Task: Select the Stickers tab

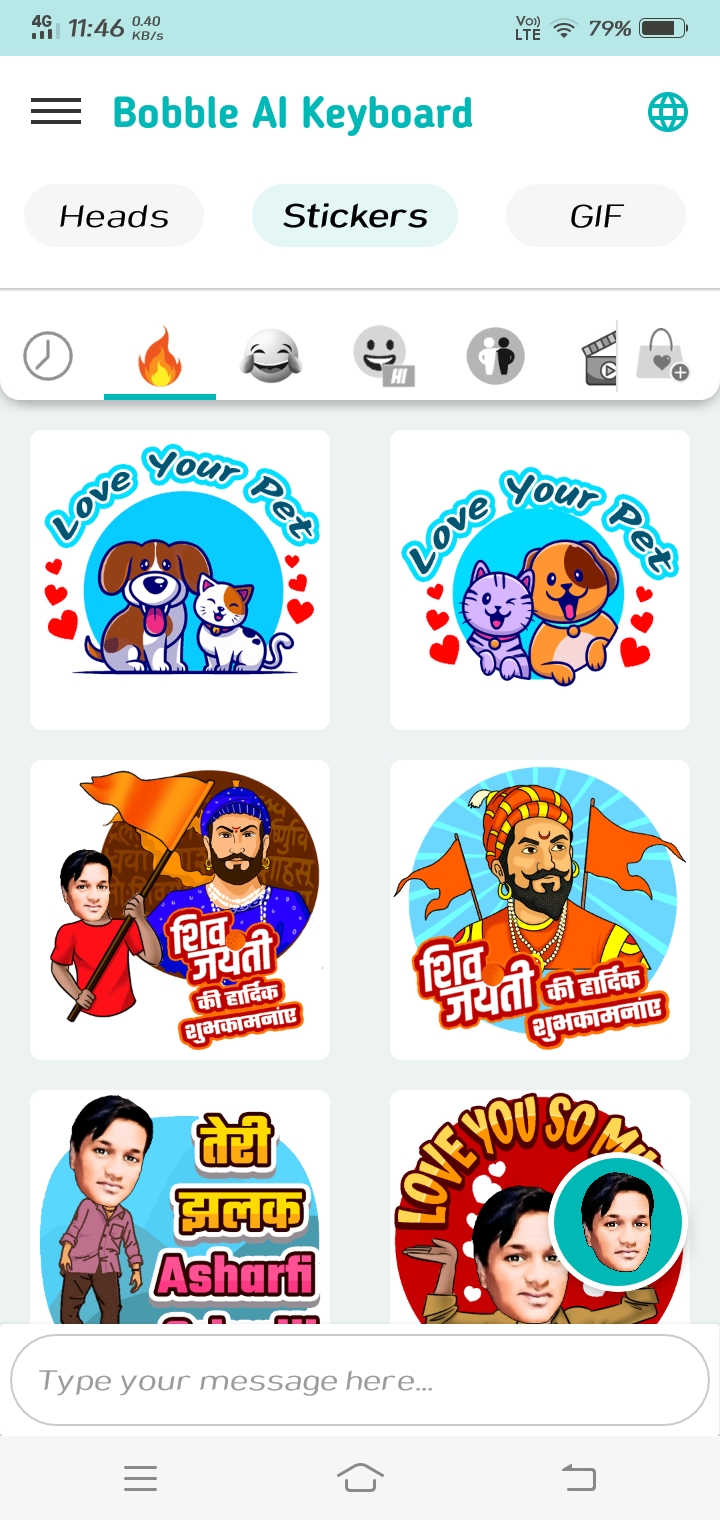Action: [355, 216]
